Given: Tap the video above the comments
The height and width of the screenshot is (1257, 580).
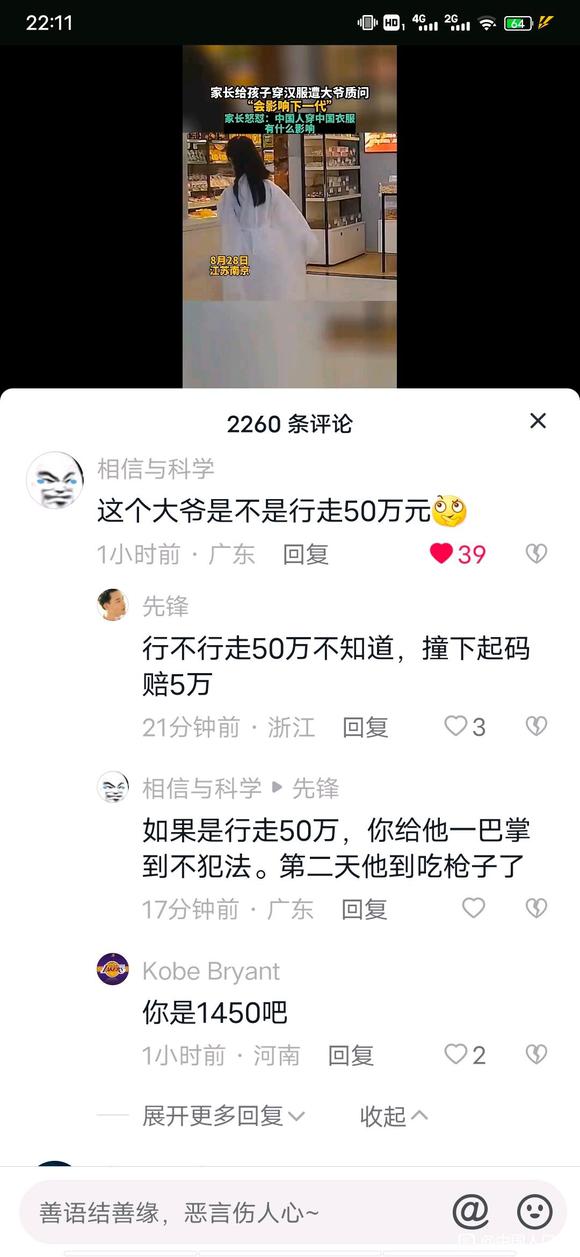Looking at the screenshot, I should (x=290, y=216).
